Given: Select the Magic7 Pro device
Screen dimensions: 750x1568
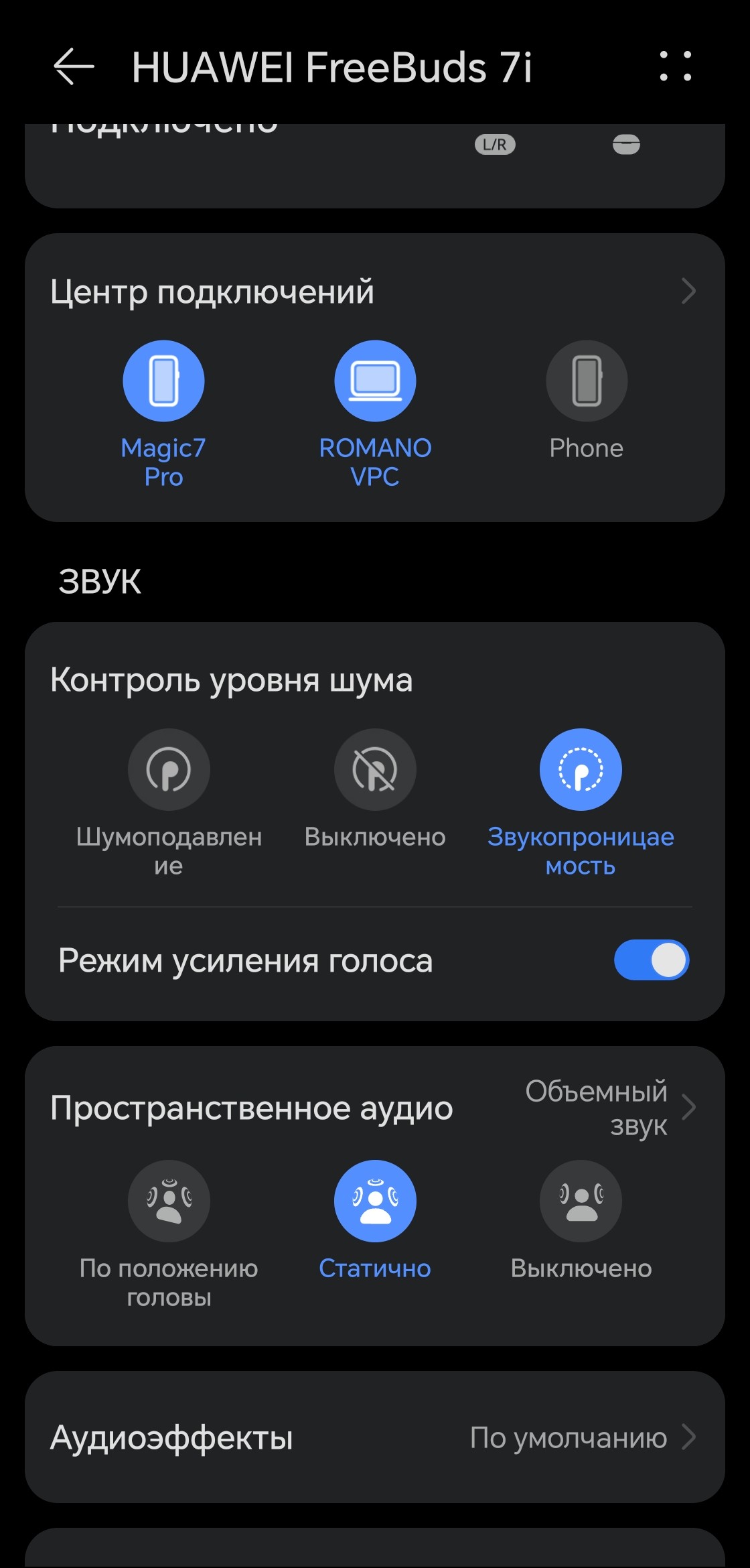Looking at the screenshot, I should 163,381.
